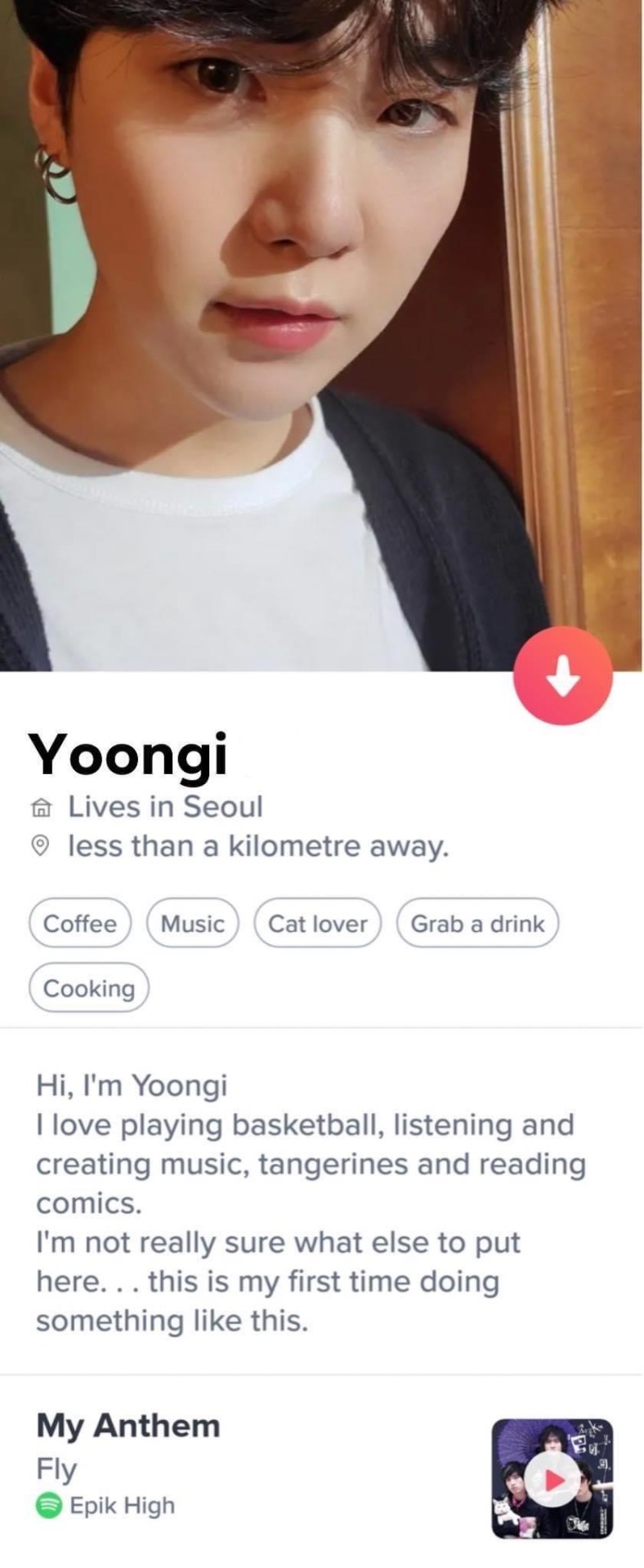The image size is (644, 1568).
Task: Collapse the profile with the down arrow
Action: 562,675
